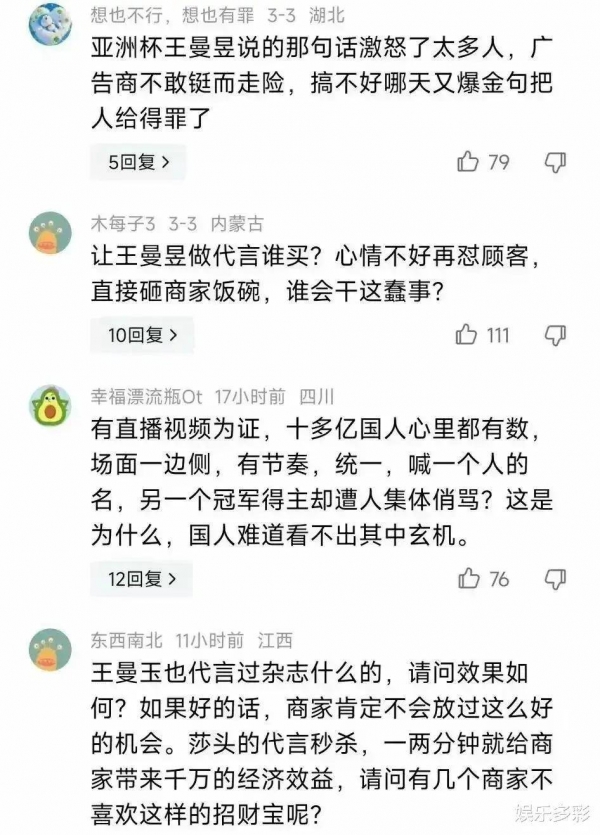Open 东西南北's profile avatar

pos(48,650)
